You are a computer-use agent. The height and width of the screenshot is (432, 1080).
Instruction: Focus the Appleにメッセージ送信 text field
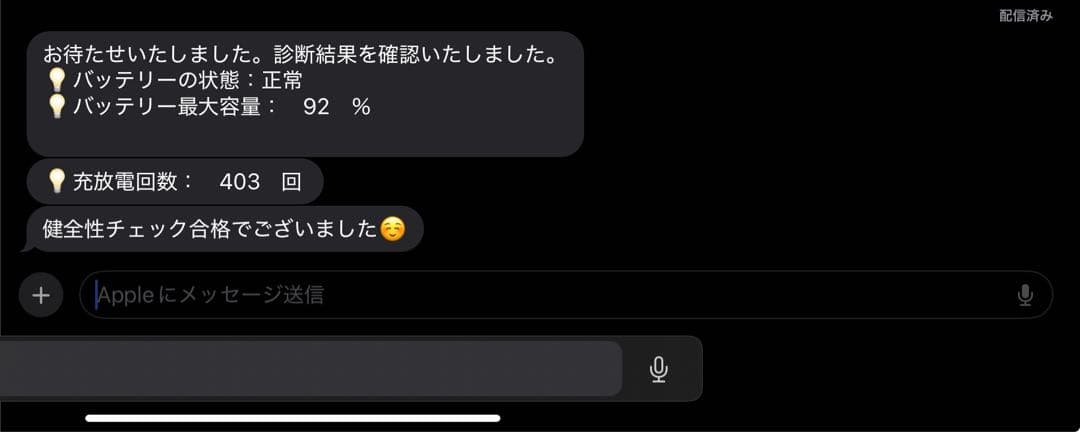point(540,295)
